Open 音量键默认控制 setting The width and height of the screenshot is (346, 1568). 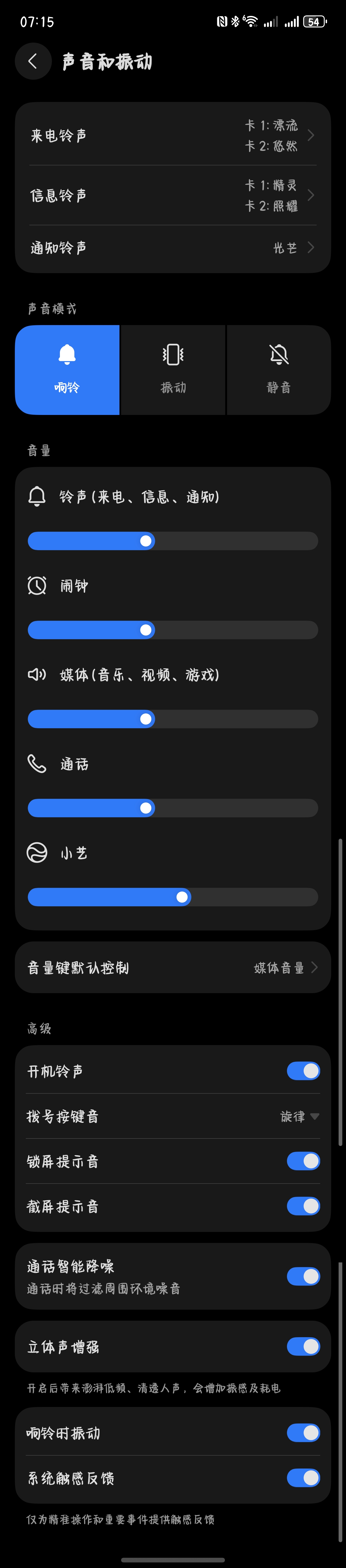click(x=173, y=967)
